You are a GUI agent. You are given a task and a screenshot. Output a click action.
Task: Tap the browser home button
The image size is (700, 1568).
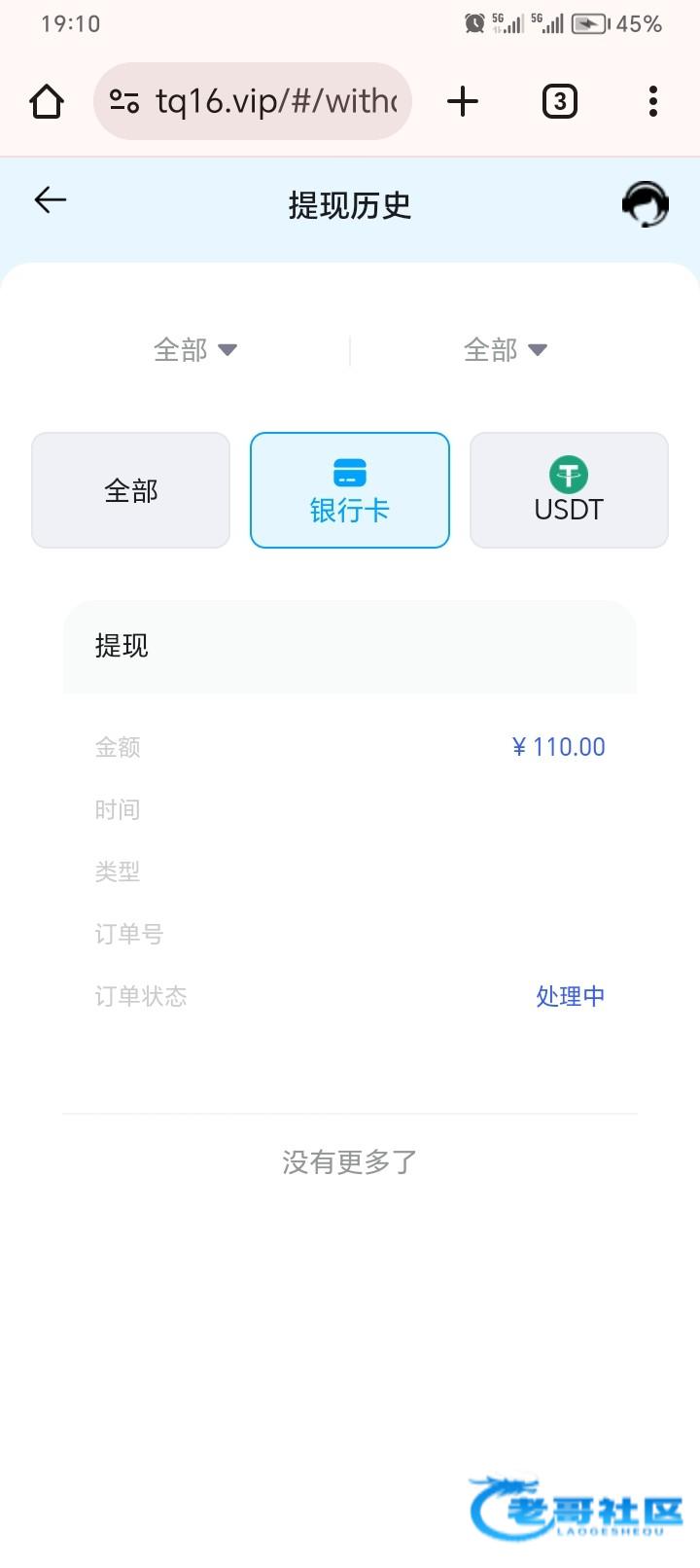[x=47, y=101]
